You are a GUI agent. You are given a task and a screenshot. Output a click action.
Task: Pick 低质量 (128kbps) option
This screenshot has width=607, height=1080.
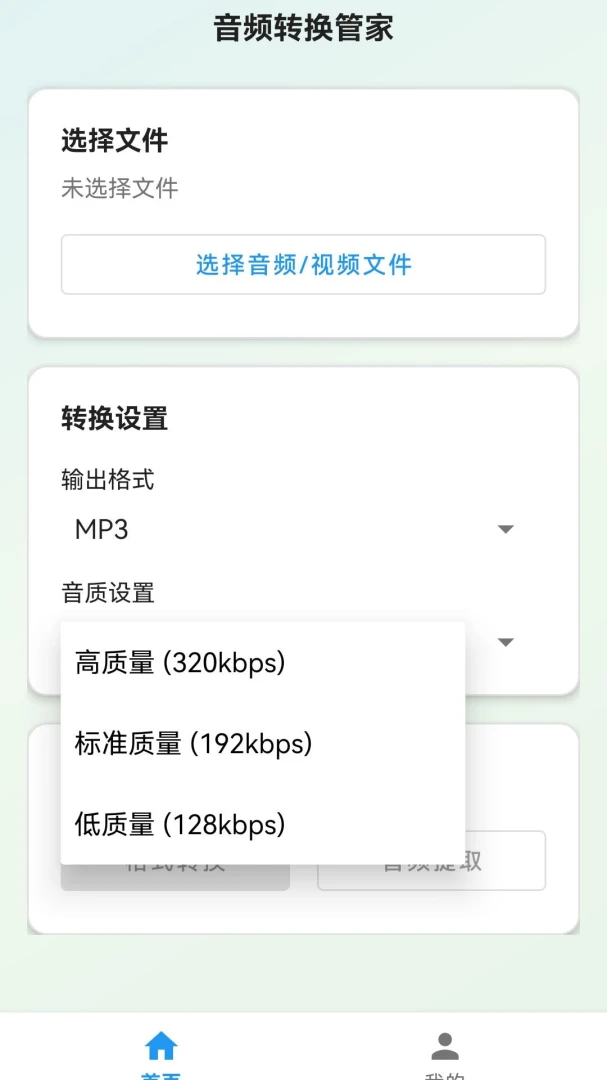tap(263, 824)
